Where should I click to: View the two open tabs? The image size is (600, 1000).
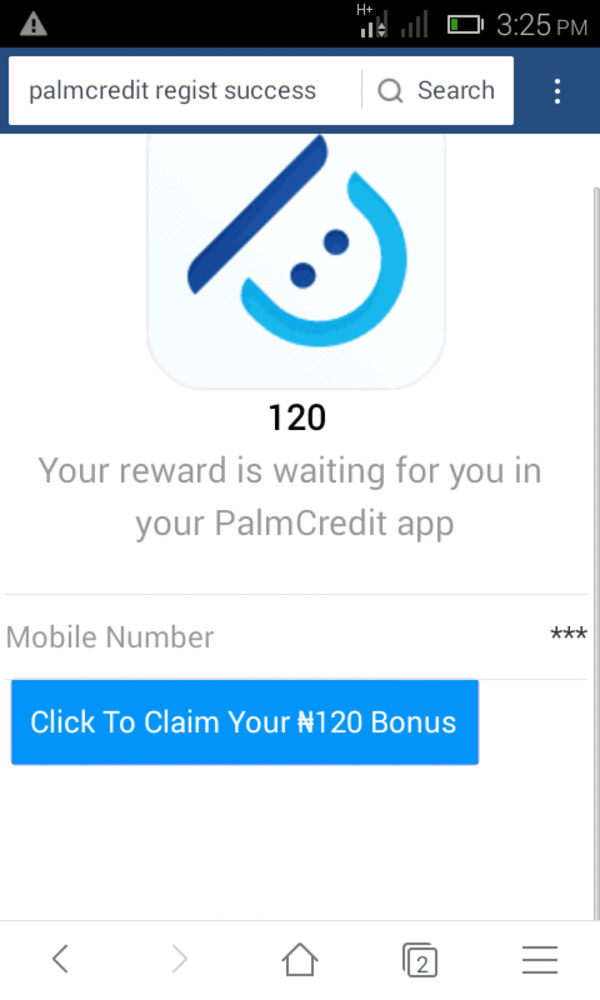click(x=421, y=961)
